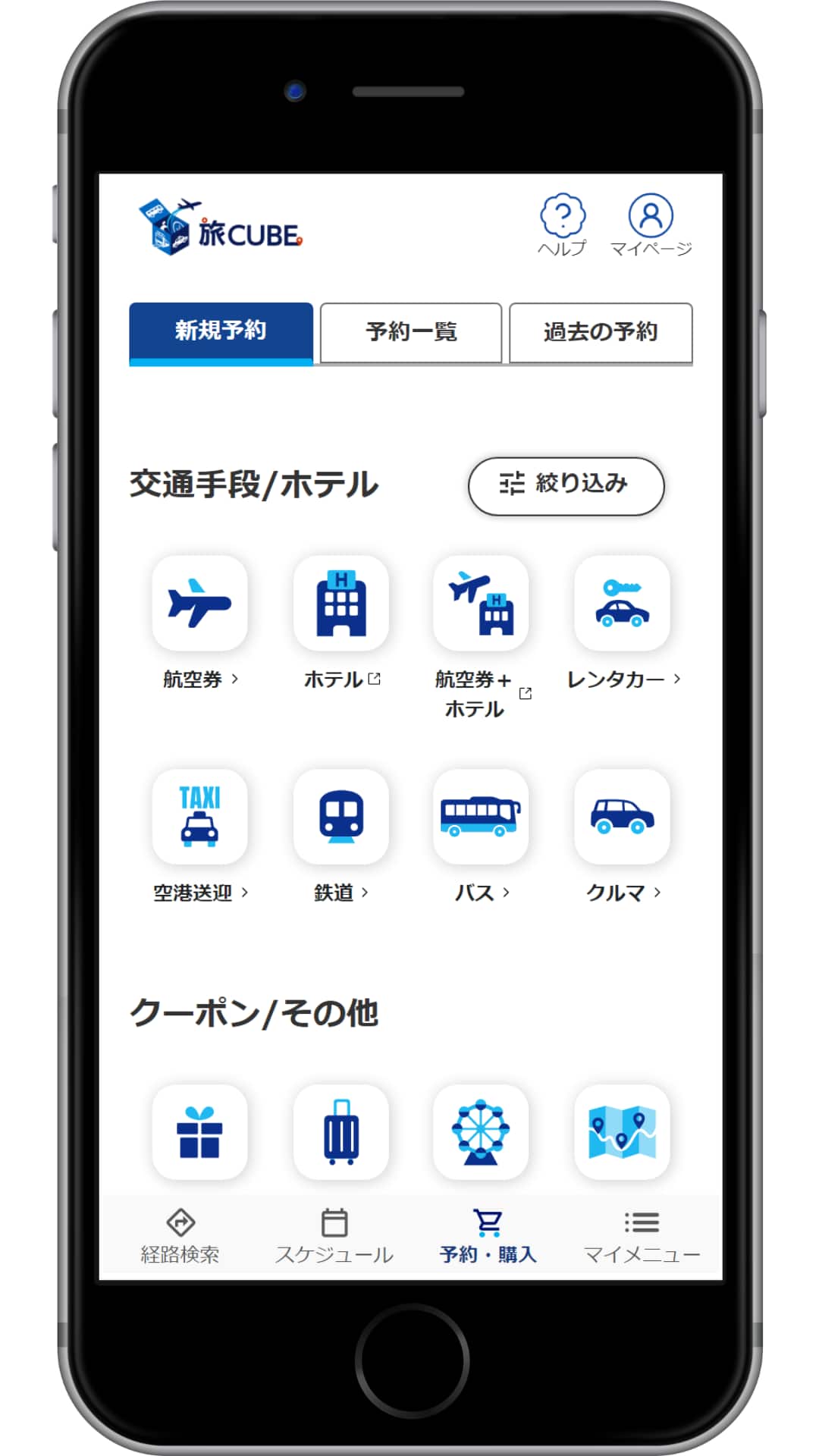Image resolution: width=819 pixels, height=1456 pixels.
Task: Go to 経路検索 route search
Action: pyautogui.click(x=180, y=1236)
